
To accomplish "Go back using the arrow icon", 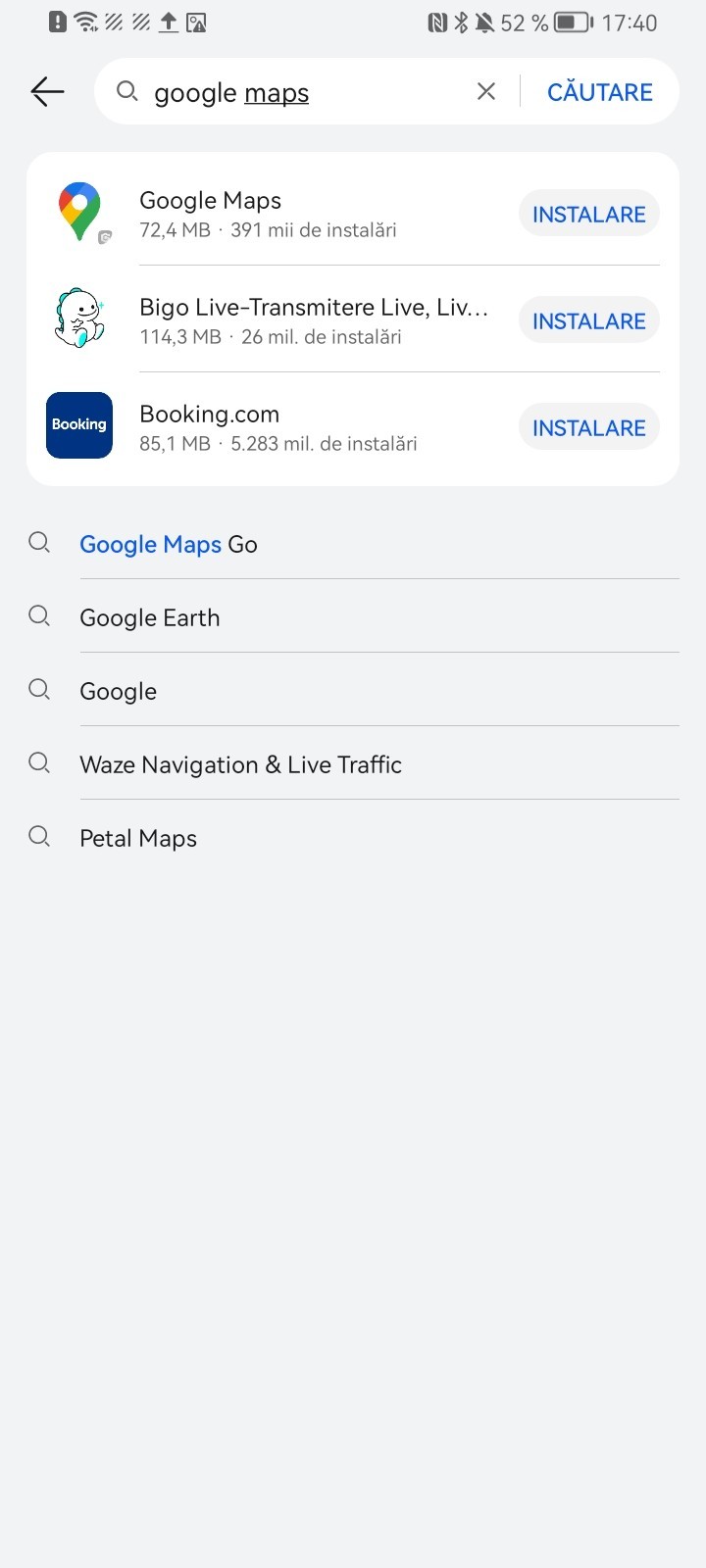I will 47,92.
